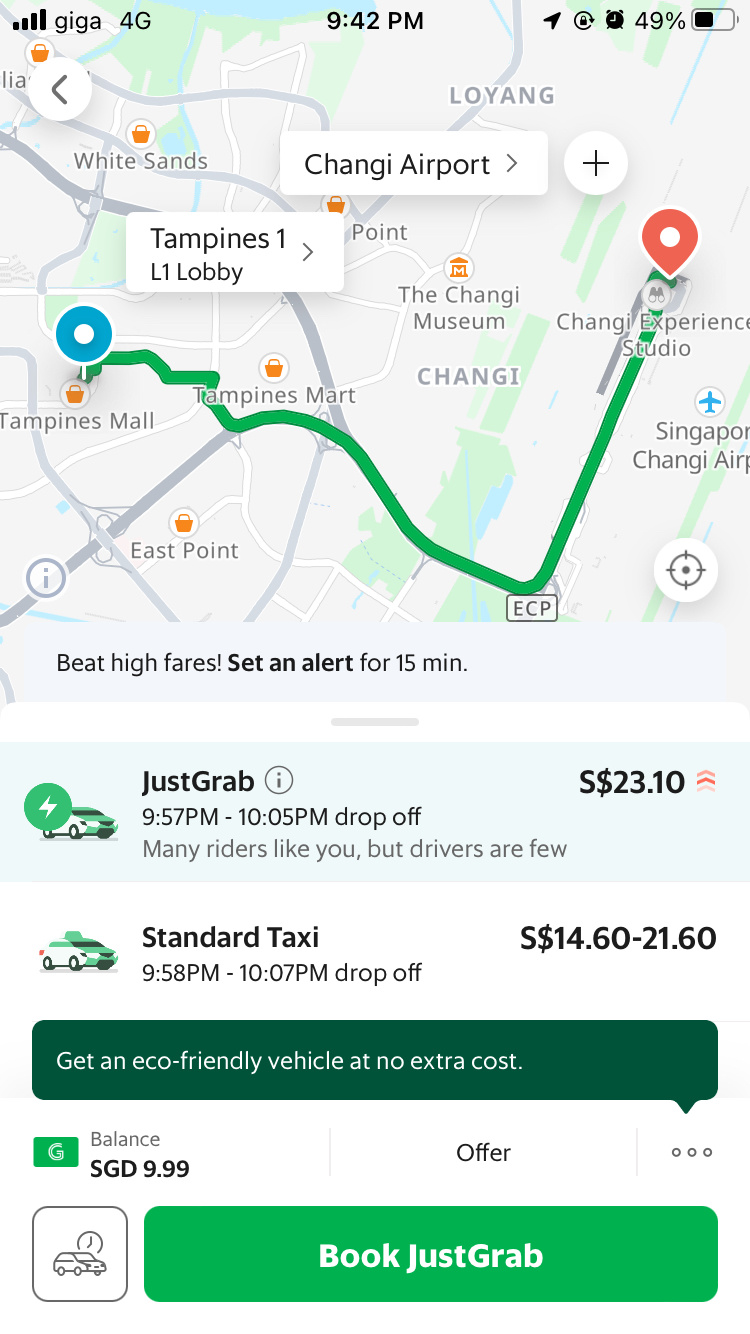The width and height of the screenshot is (750, 1334).
Task: Expand the ride options sheet handle
Action: tap(375, 722)
